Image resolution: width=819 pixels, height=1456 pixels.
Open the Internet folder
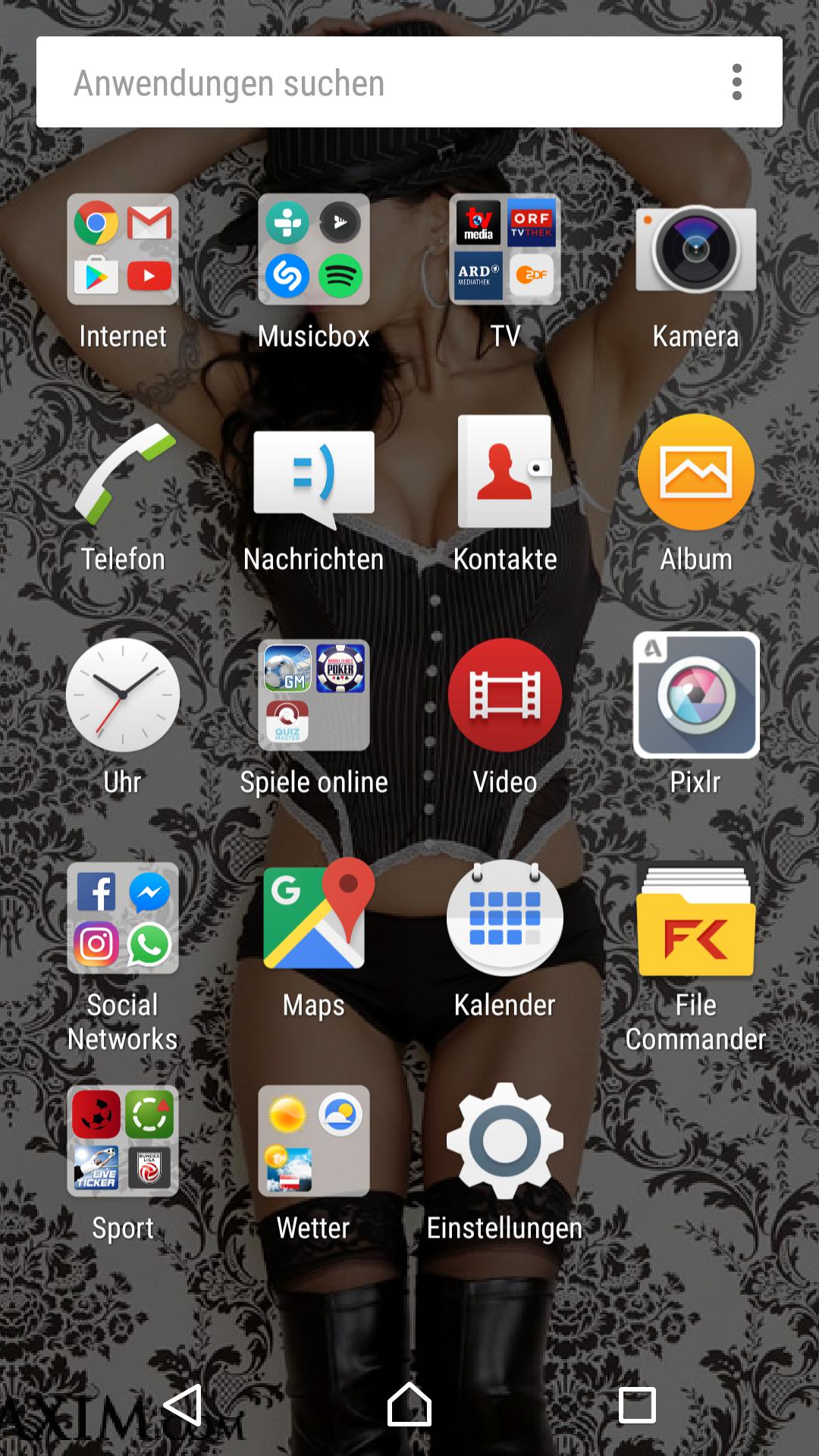click(x=123, y=250)
